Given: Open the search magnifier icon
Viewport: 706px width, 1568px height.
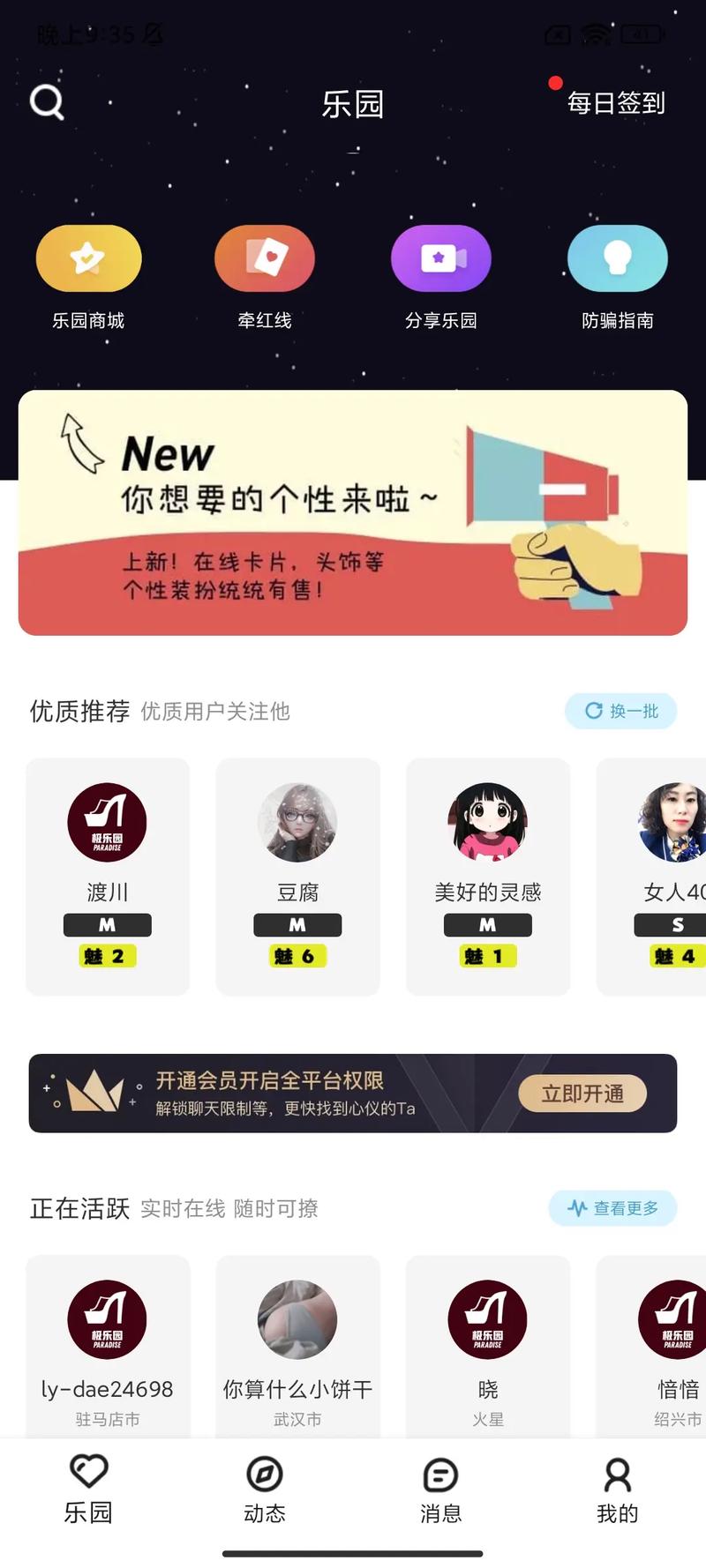Looking at the screenshot, I should click(47, 102).
